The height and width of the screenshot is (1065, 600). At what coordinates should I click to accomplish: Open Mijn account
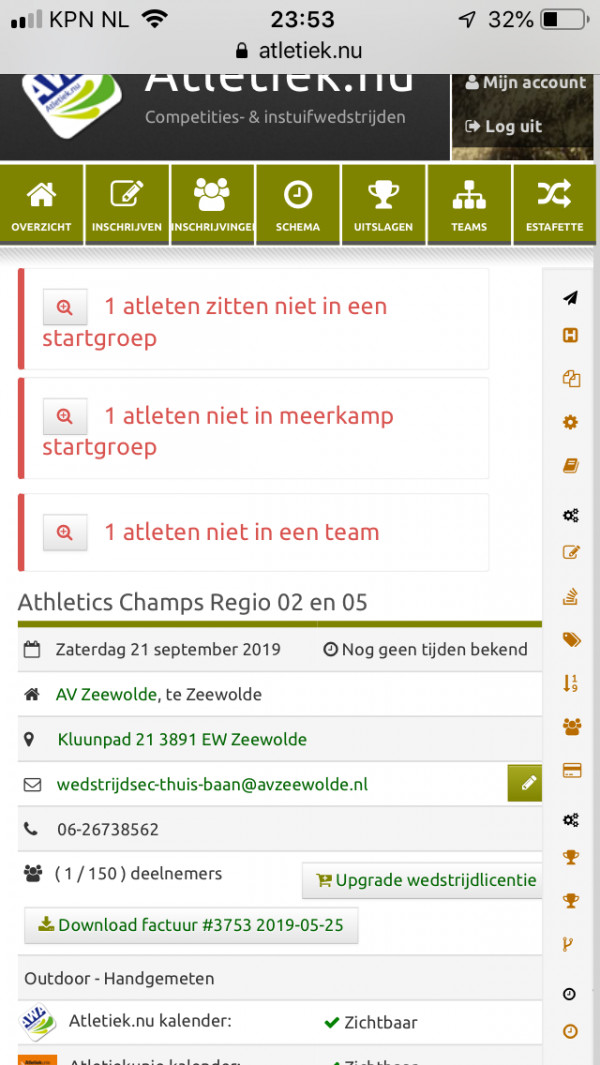point(525,83)
